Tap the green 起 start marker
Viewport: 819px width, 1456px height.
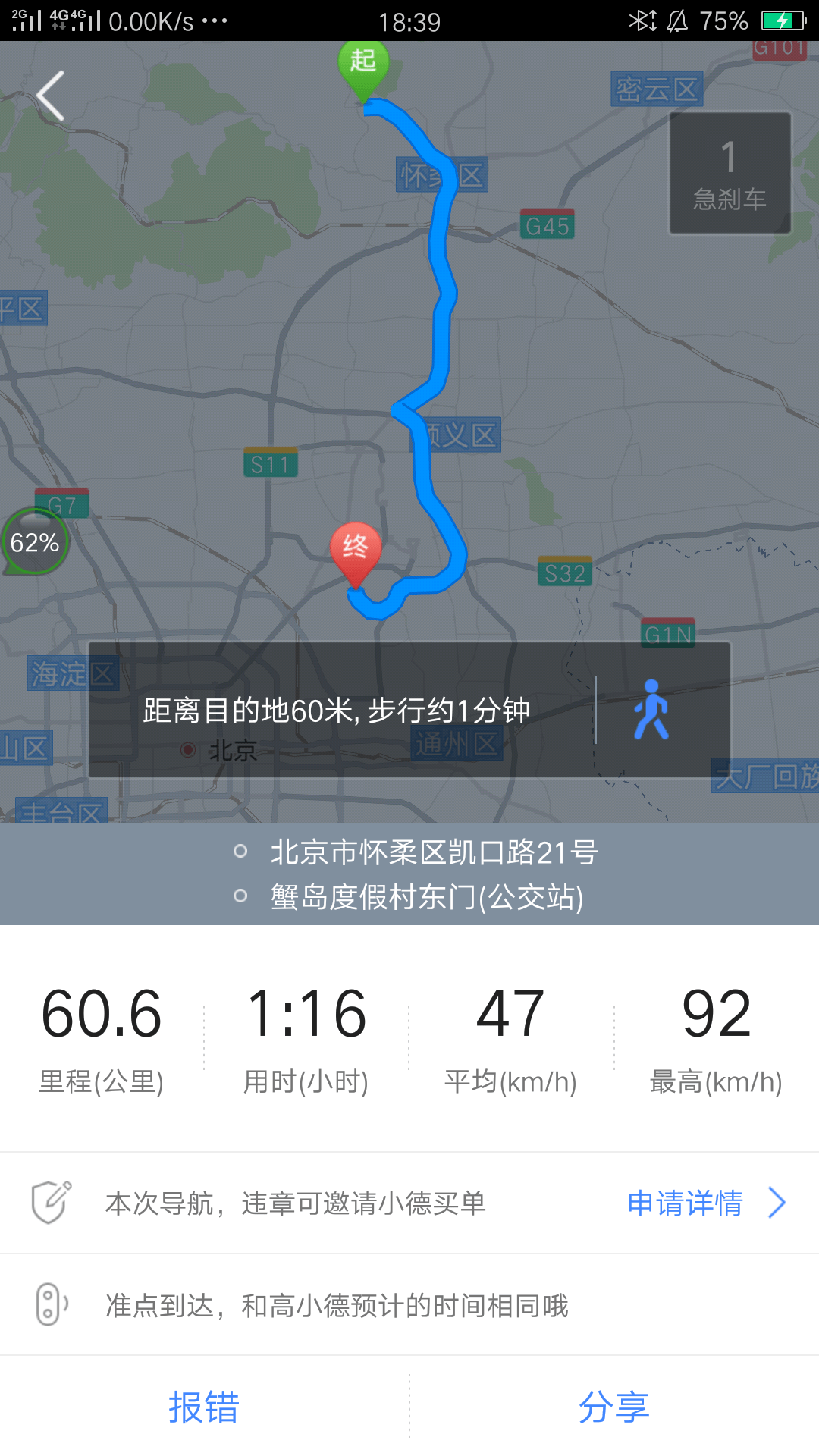(x=363, y=67)
